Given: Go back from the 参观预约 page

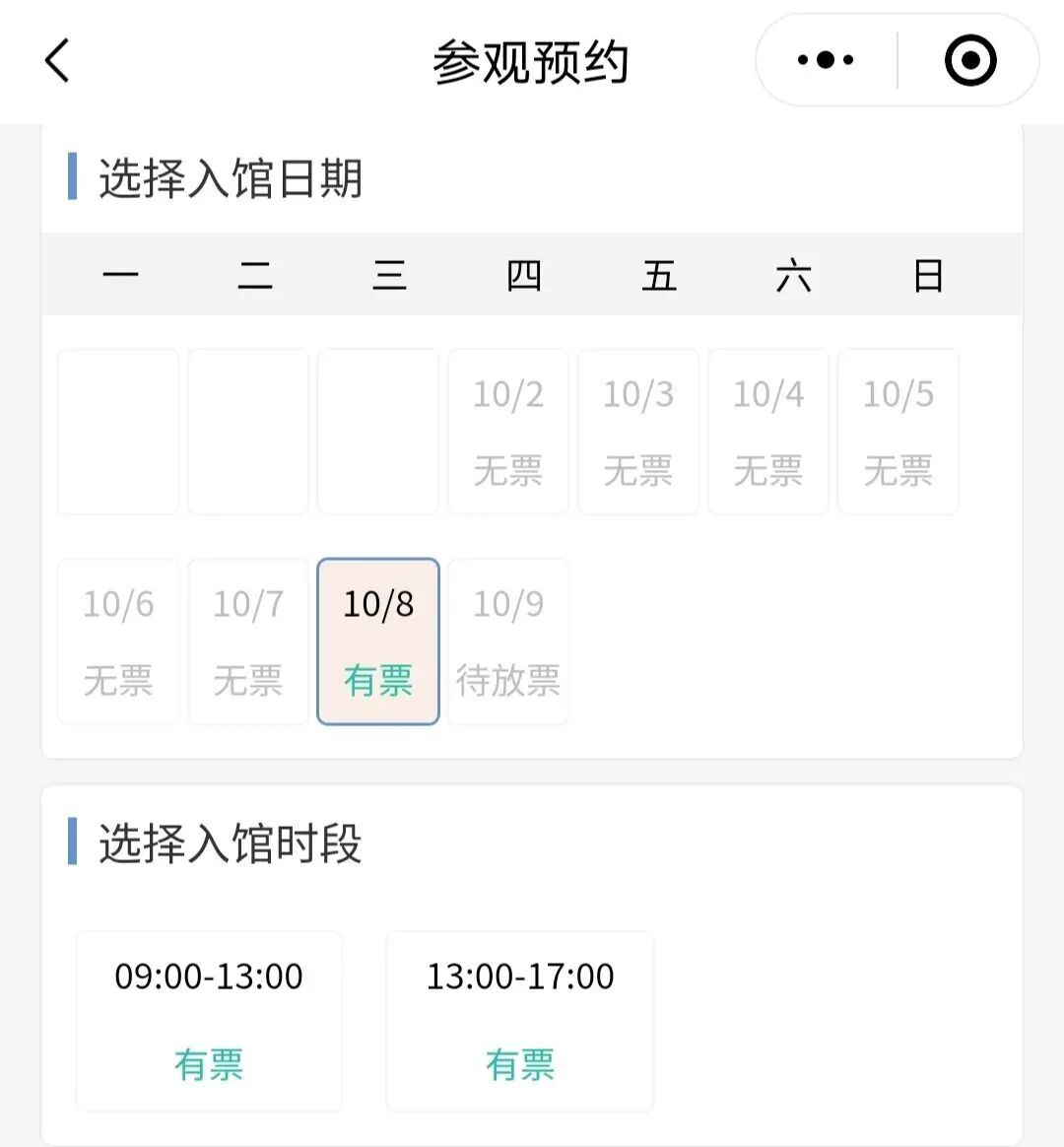Looking at the screenshot, I should point(57,61).
